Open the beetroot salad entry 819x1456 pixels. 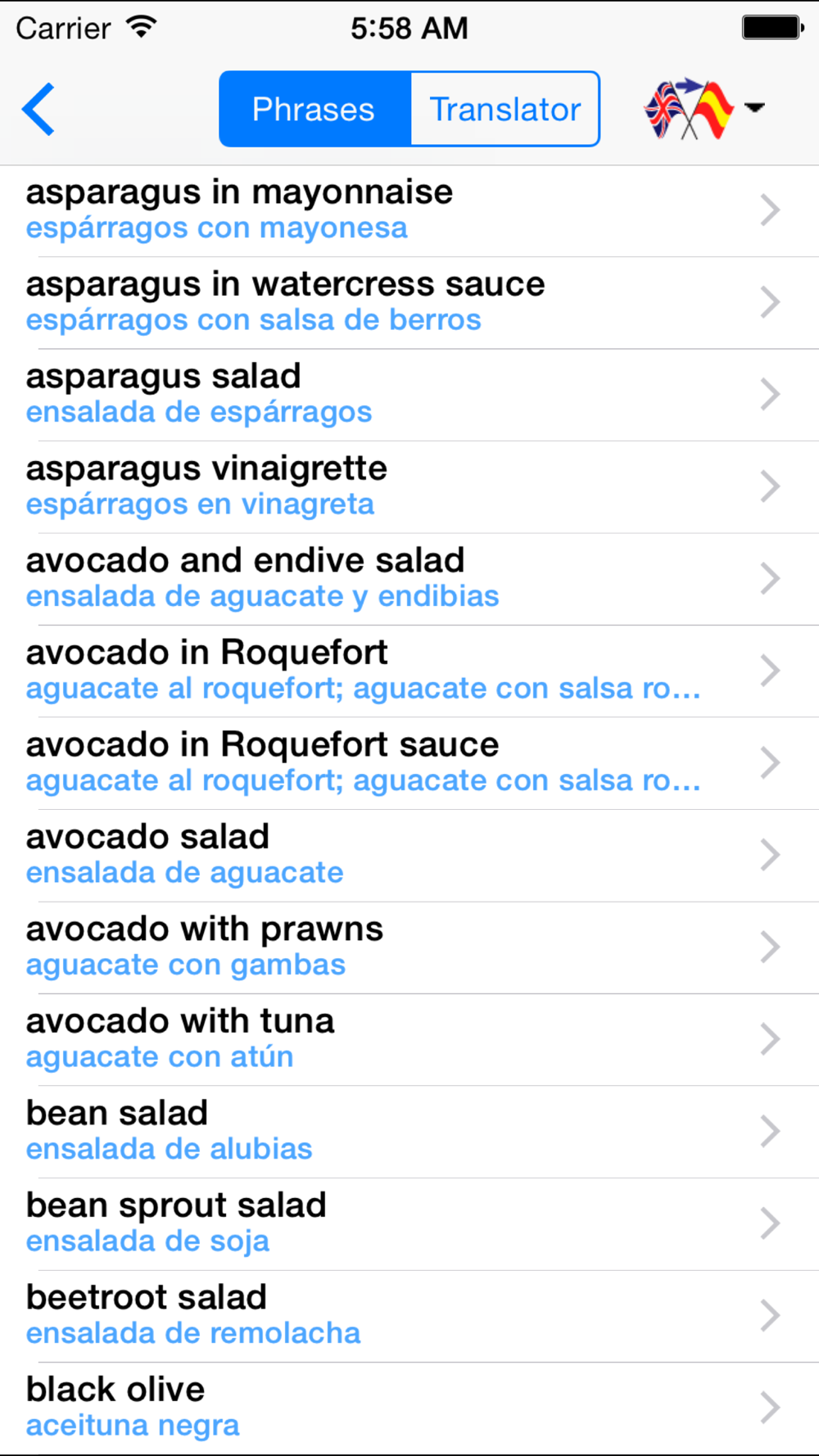(x=409, y=1317)
